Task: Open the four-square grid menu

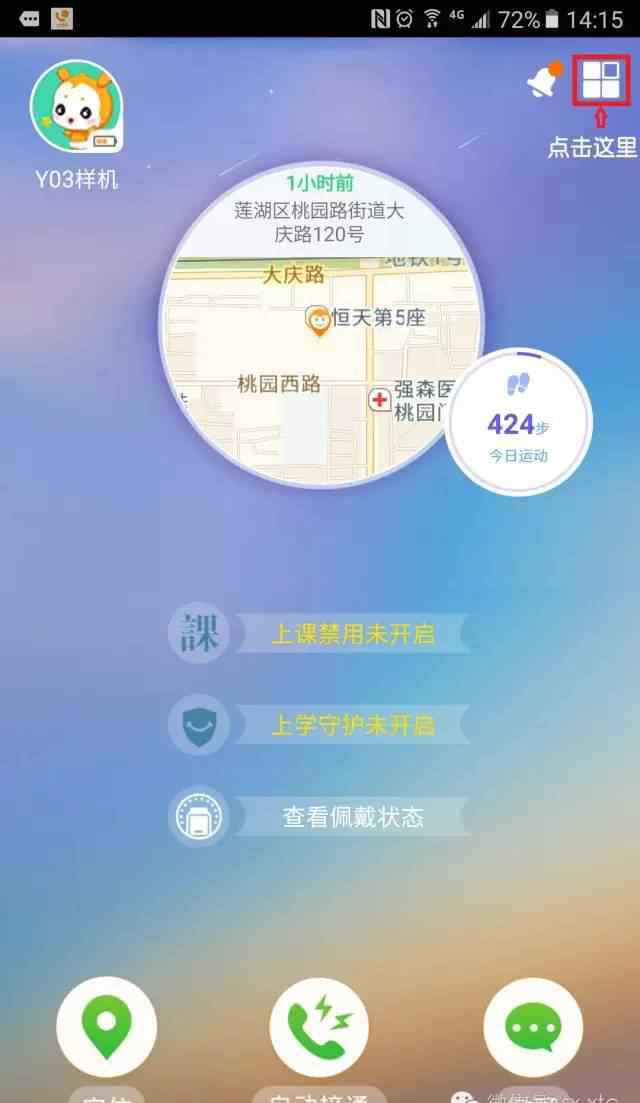Action: [601, 79]
